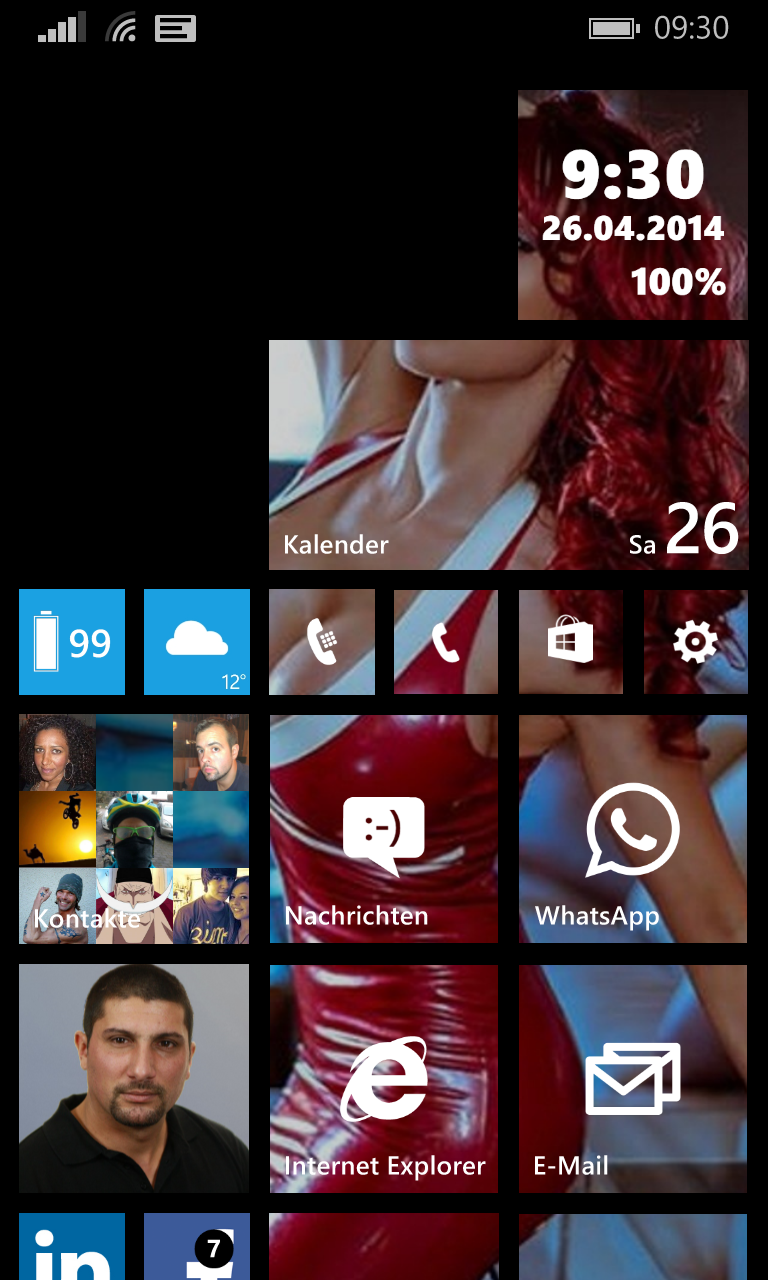Open the LinkedIn tile
The image size is (768, 1280).
[x=72, y=1247]
